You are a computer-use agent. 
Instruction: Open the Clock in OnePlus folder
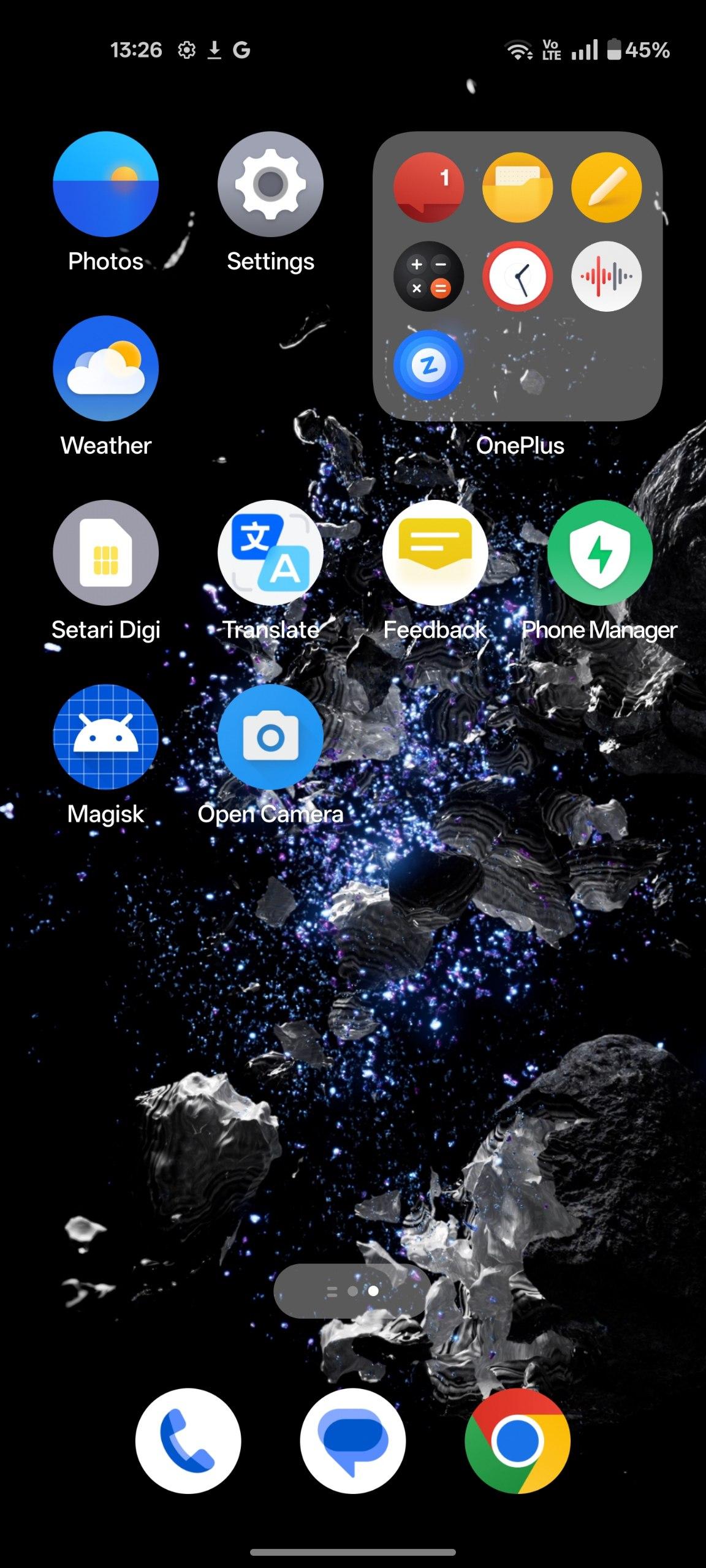click(517, 276)
